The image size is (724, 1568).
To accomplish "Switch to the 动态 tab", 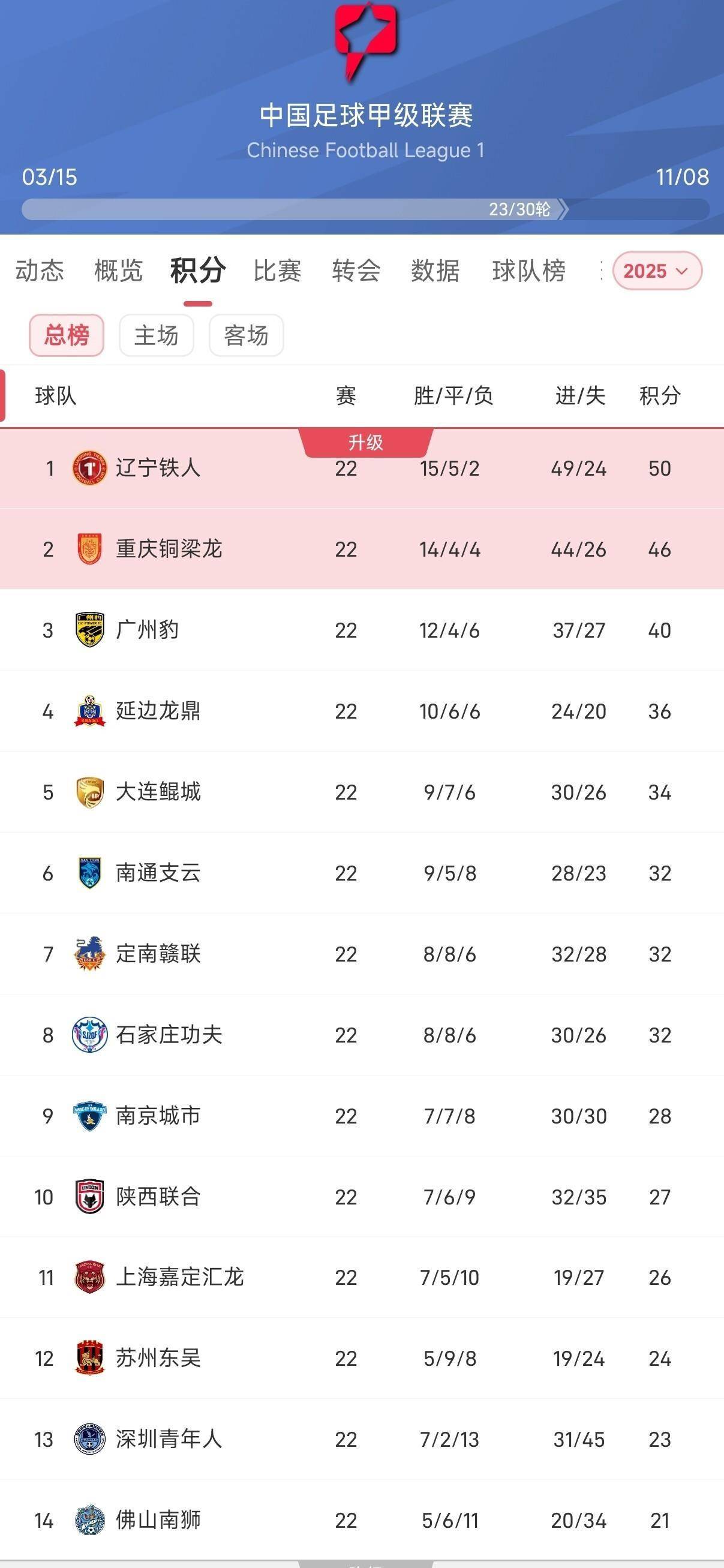I will pos(40,271).
